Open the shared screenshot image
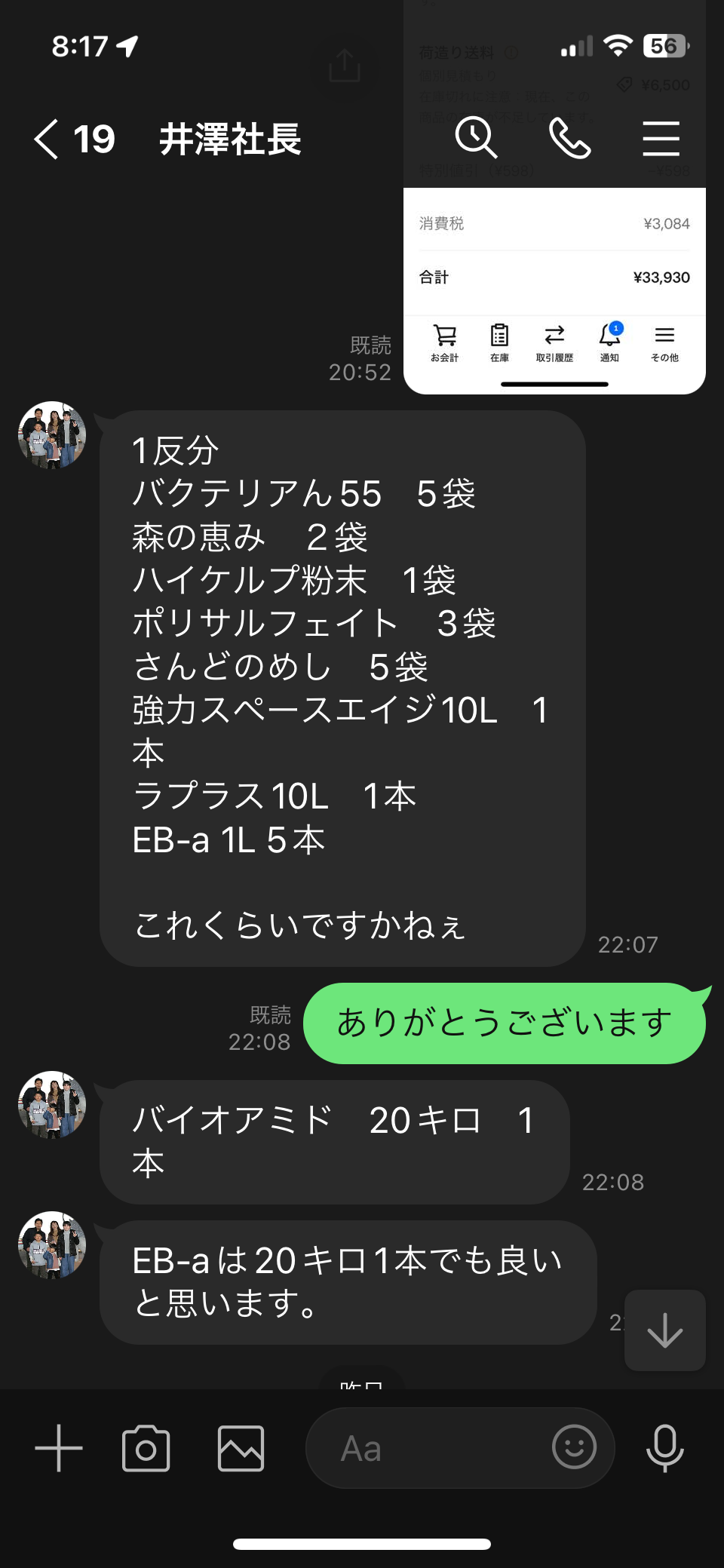 554,197
